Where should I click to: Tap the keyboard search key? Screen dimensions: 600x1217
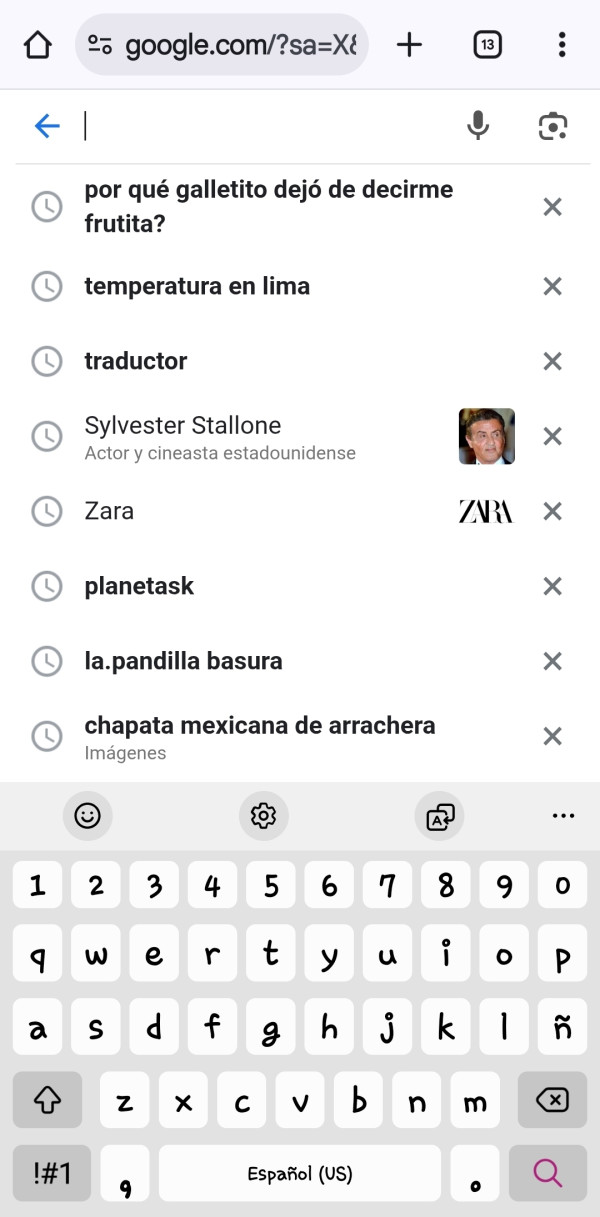548,1173
